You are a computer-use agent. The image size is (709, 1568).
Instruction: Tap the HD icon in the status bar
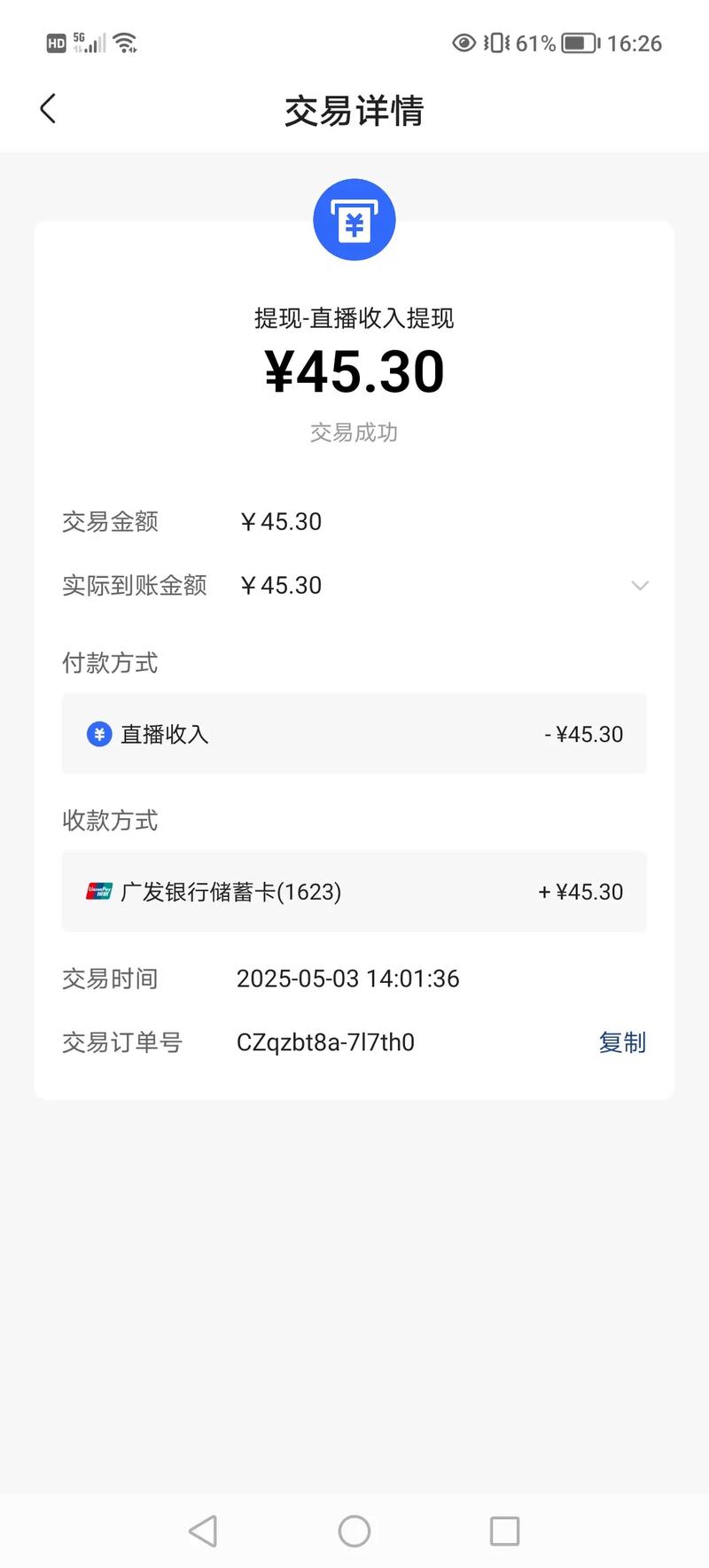(x=57, y=41)
